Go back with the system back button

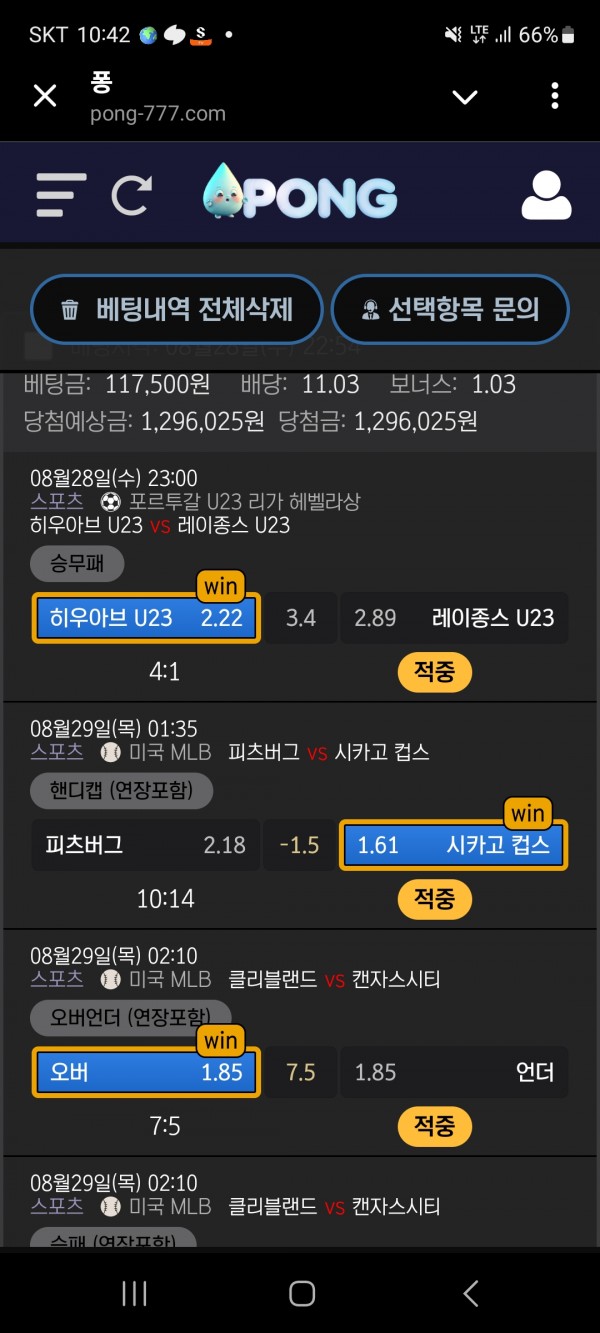tap(470, 1293)
